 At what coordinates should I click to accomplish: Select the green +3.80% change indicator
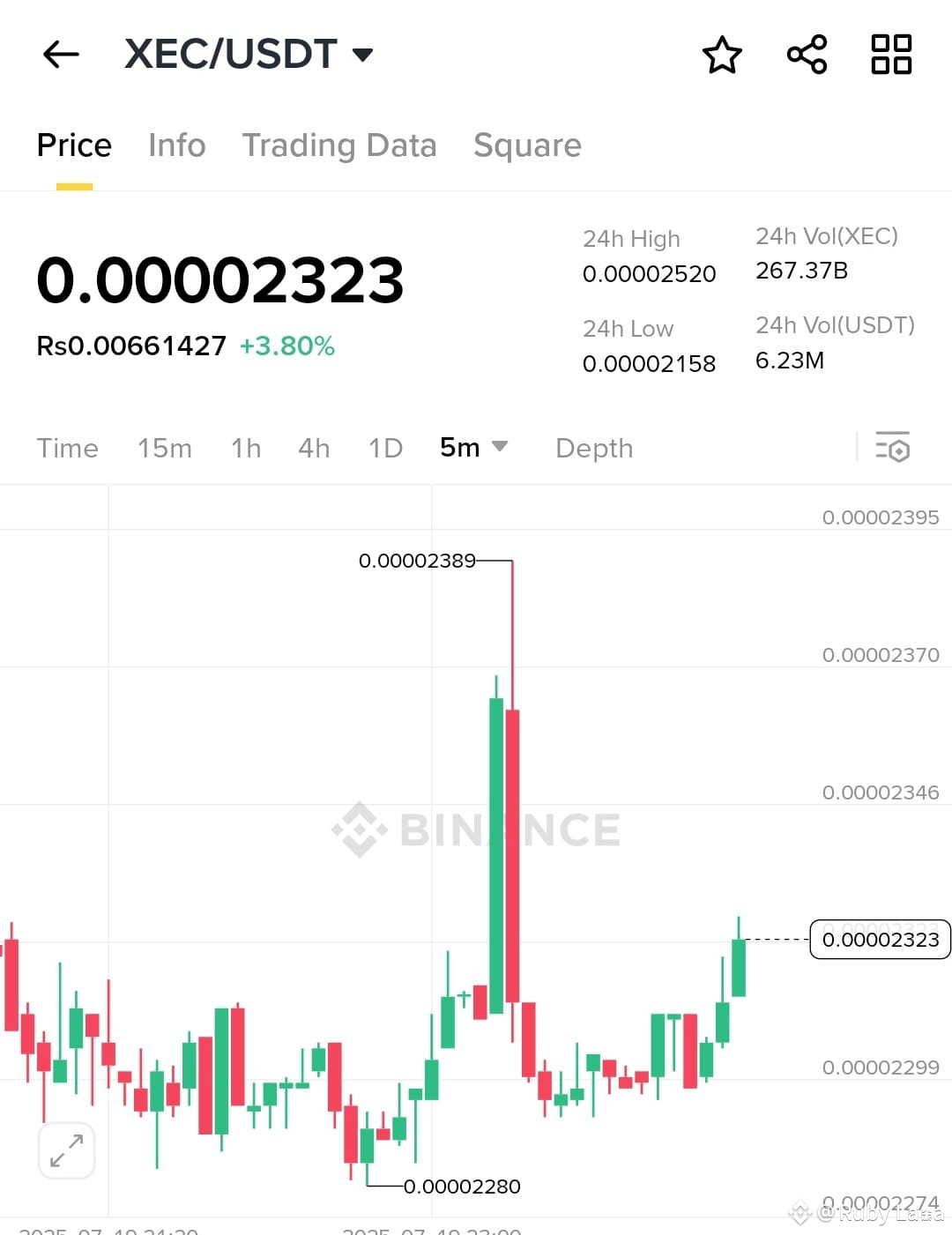pos(286,346)
